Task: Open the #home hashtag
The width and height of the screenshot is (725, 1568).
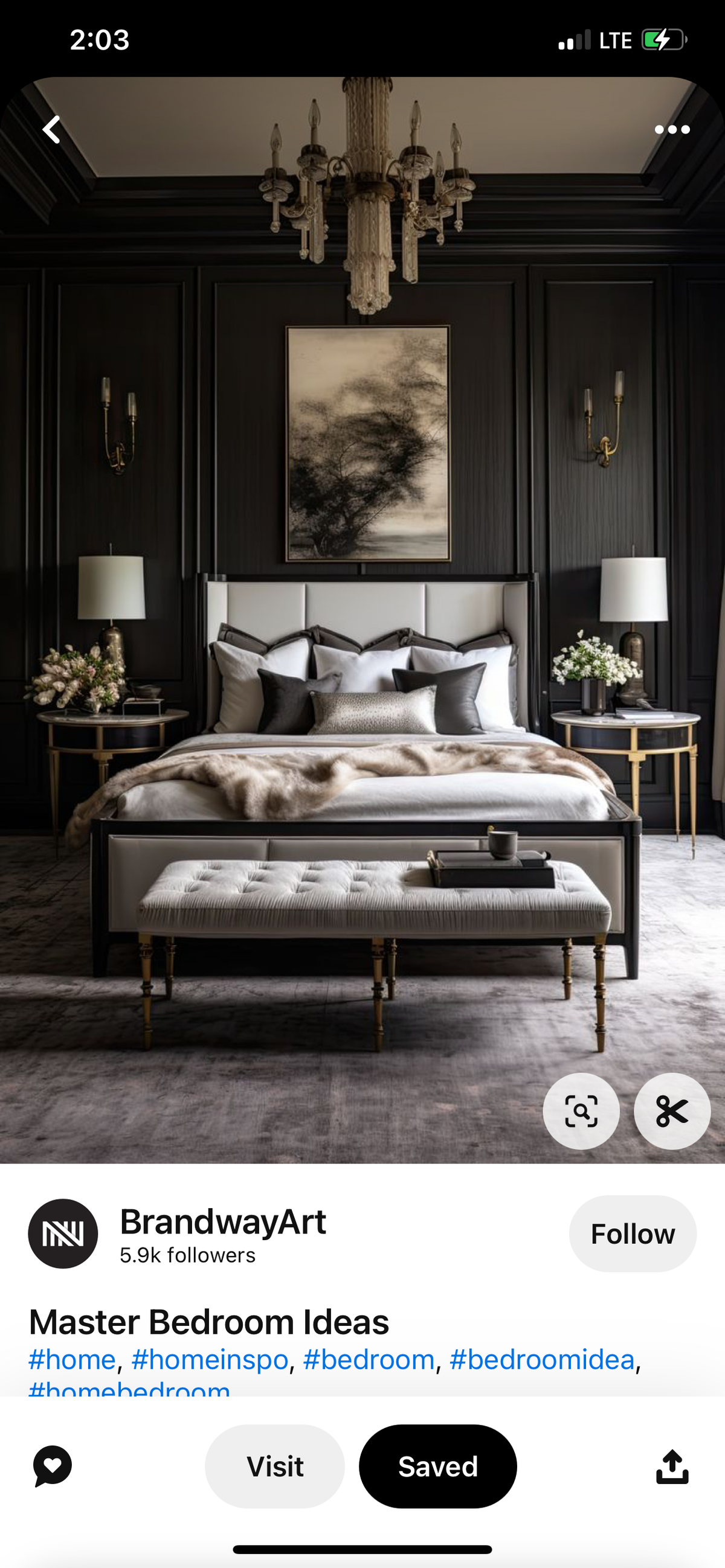Action: click(72, 1360)
